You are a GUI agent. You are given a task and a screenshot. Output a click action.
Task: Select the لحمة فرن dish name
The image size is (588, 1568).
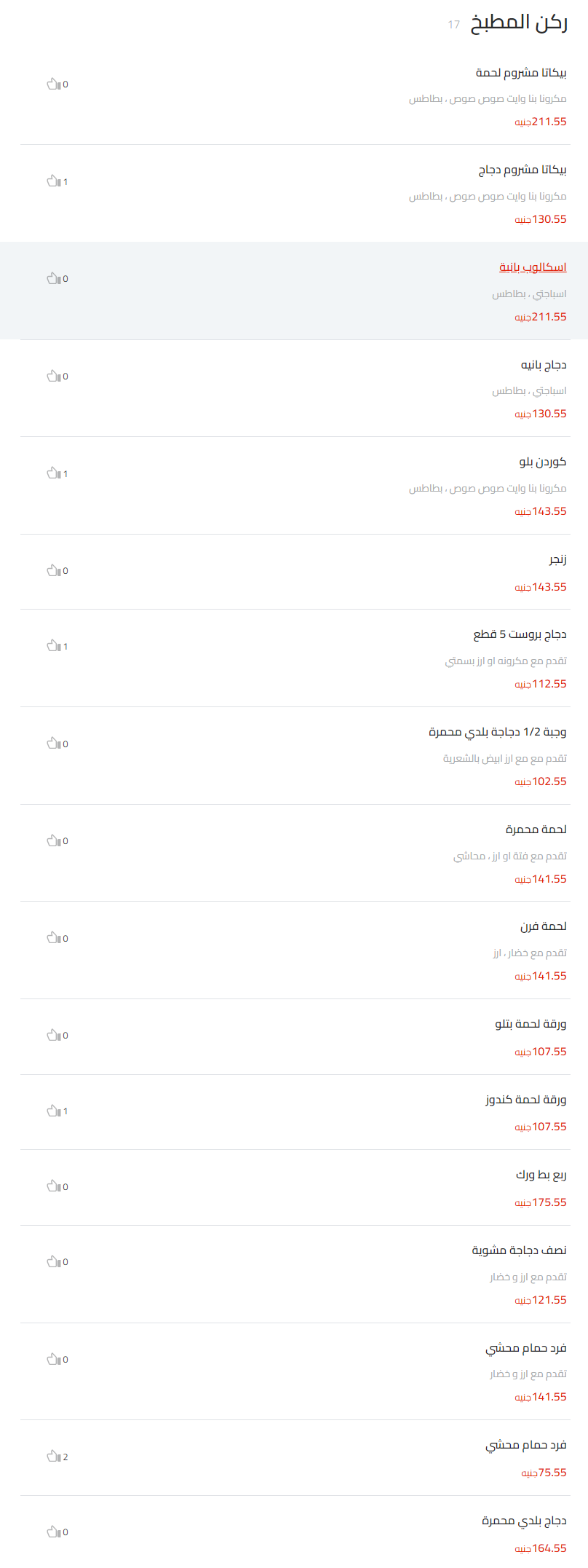(x=544, y=926)
